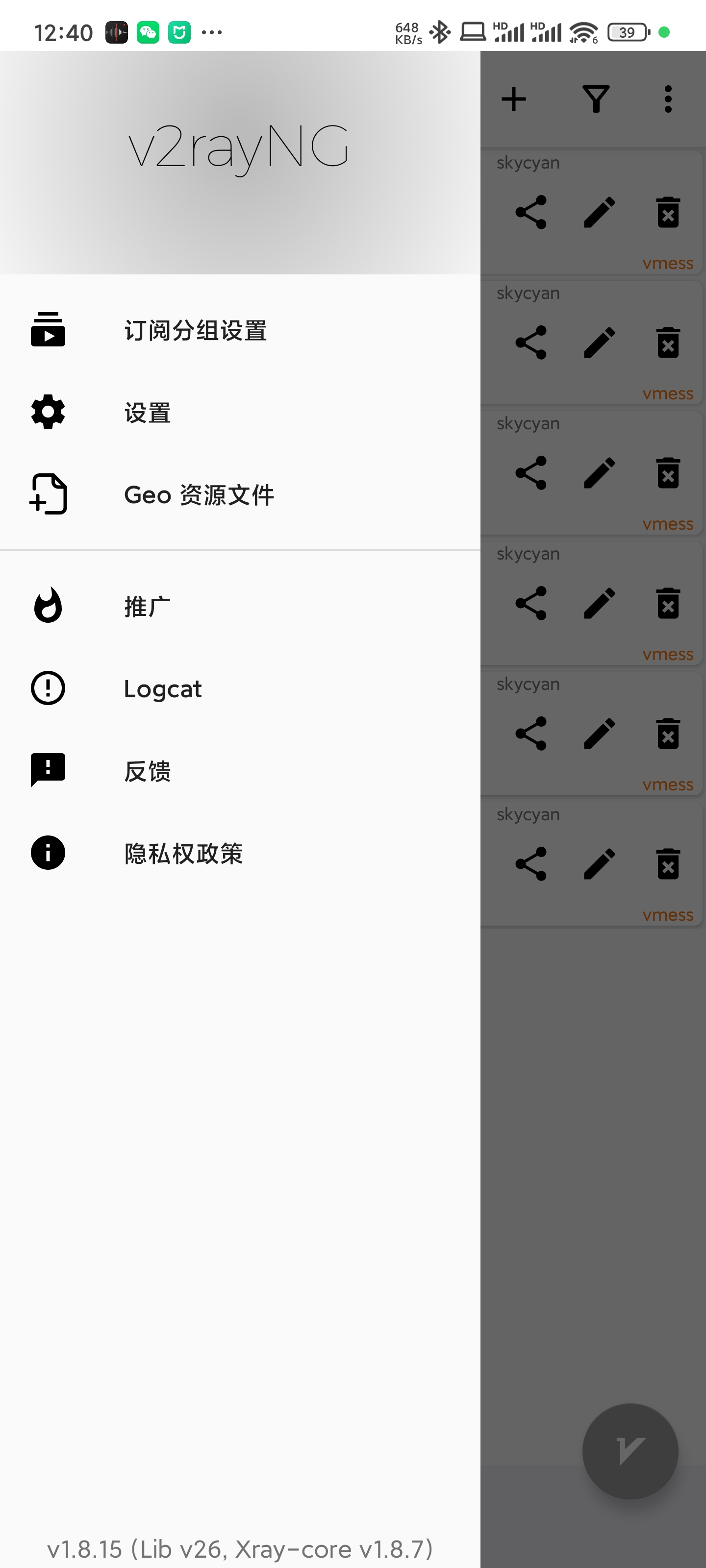Open 反馈 feedback

[148, 771]
